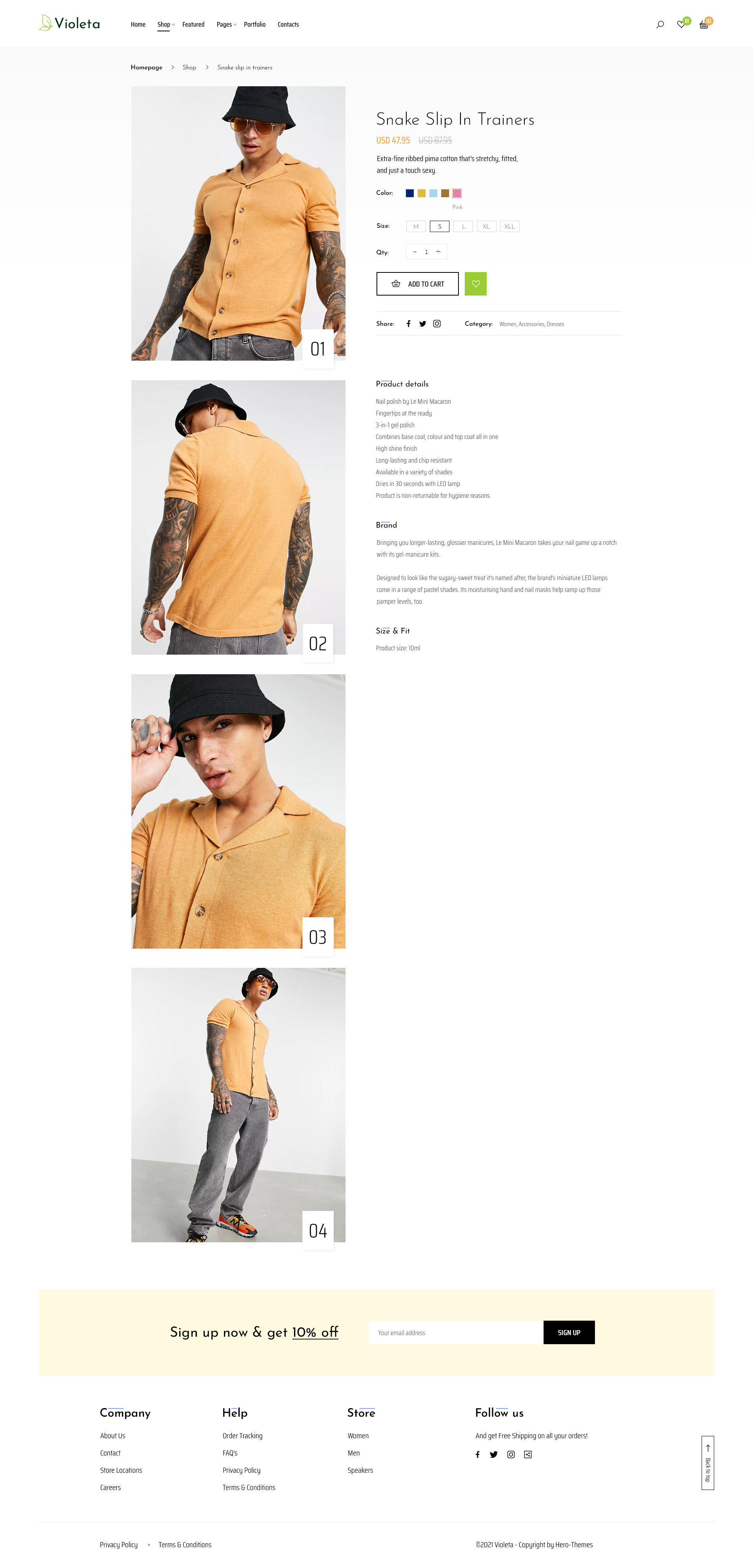Open Order Tracking in footer
753x1568 pixels.
click(x=242, y=1435)
